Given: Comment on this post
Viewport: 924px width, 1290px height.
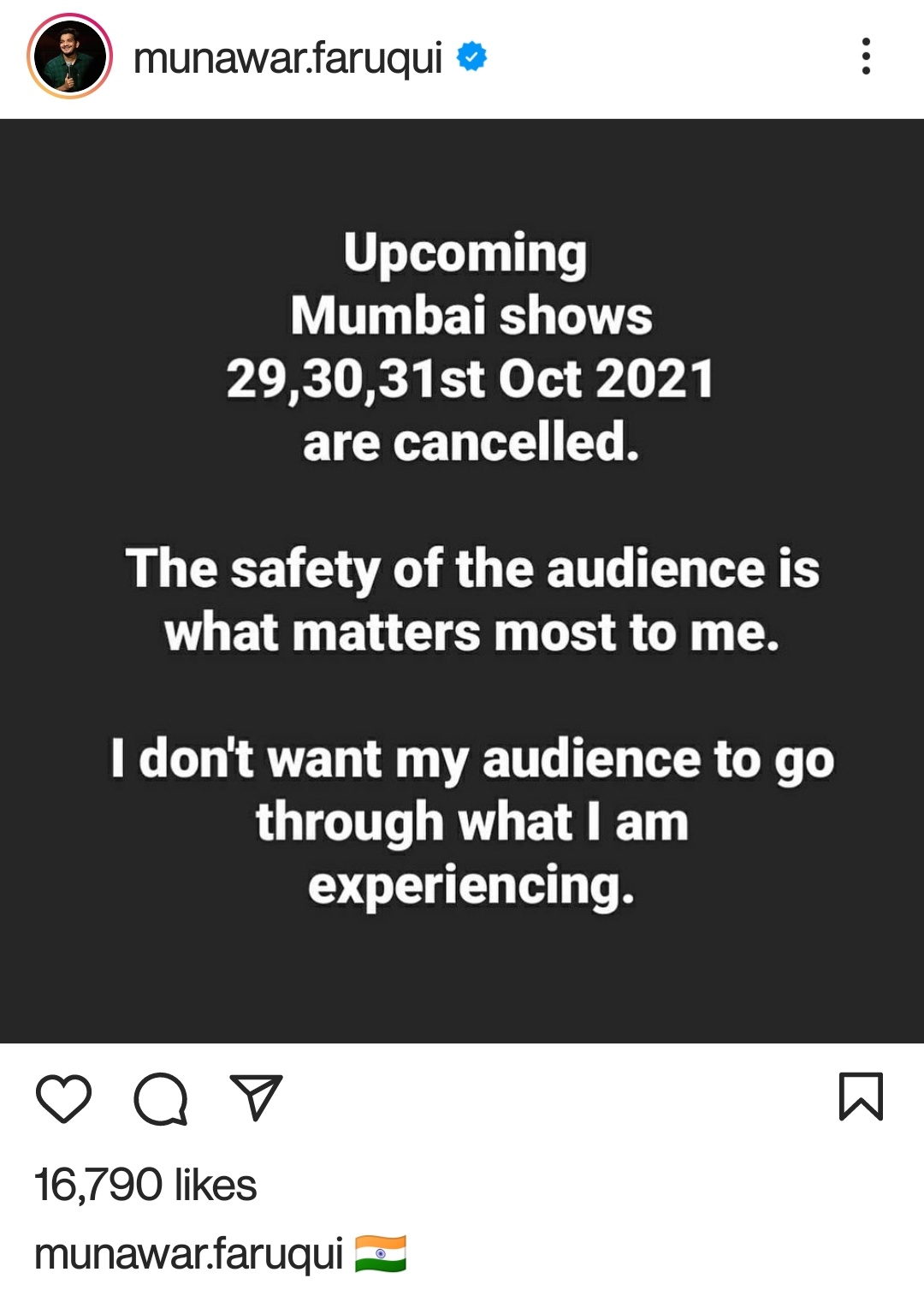Looking at the screenshot, I should tap(160, 1097).
